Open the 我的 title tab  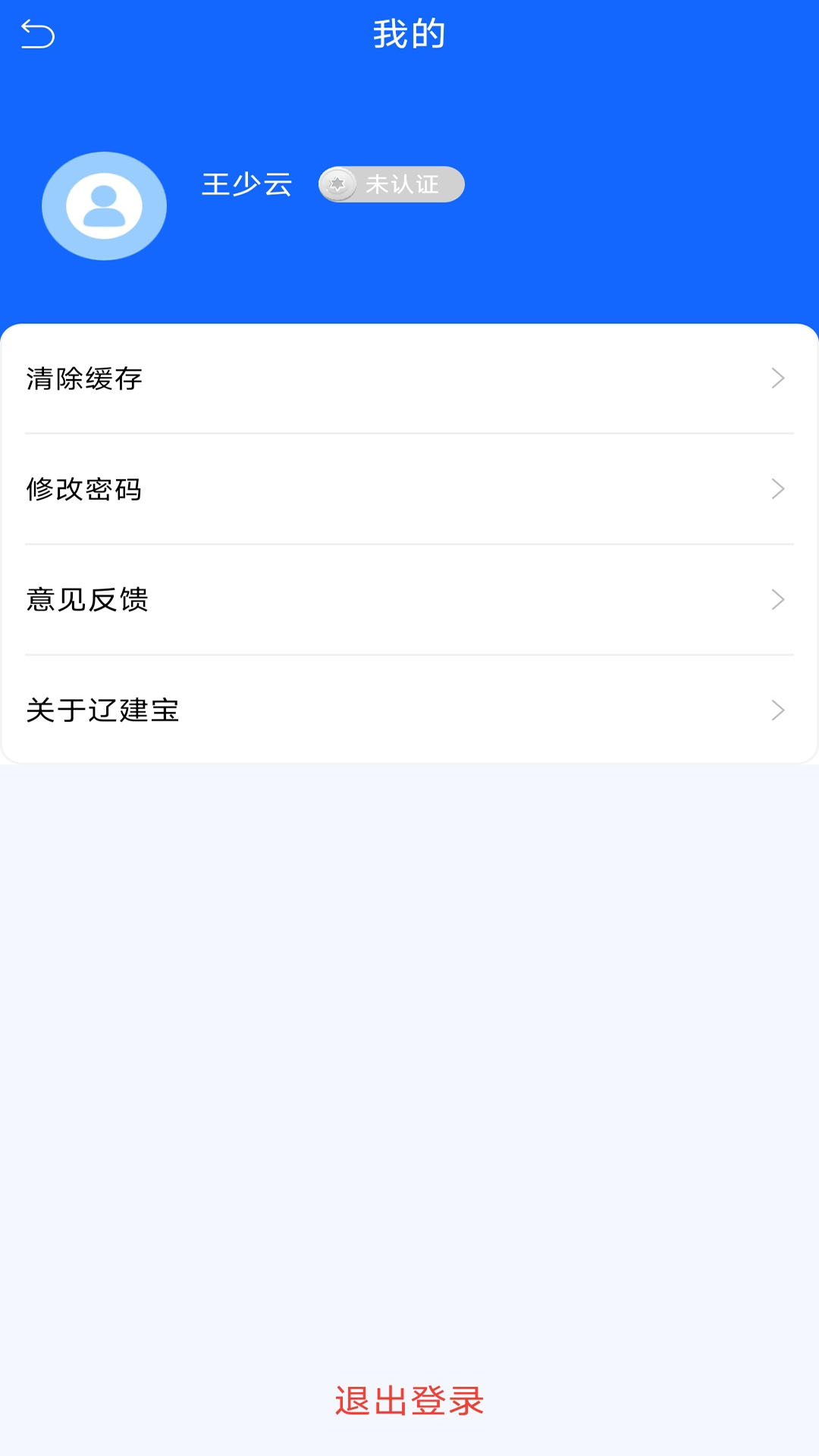pyautogui.click(x=409, y=34)
